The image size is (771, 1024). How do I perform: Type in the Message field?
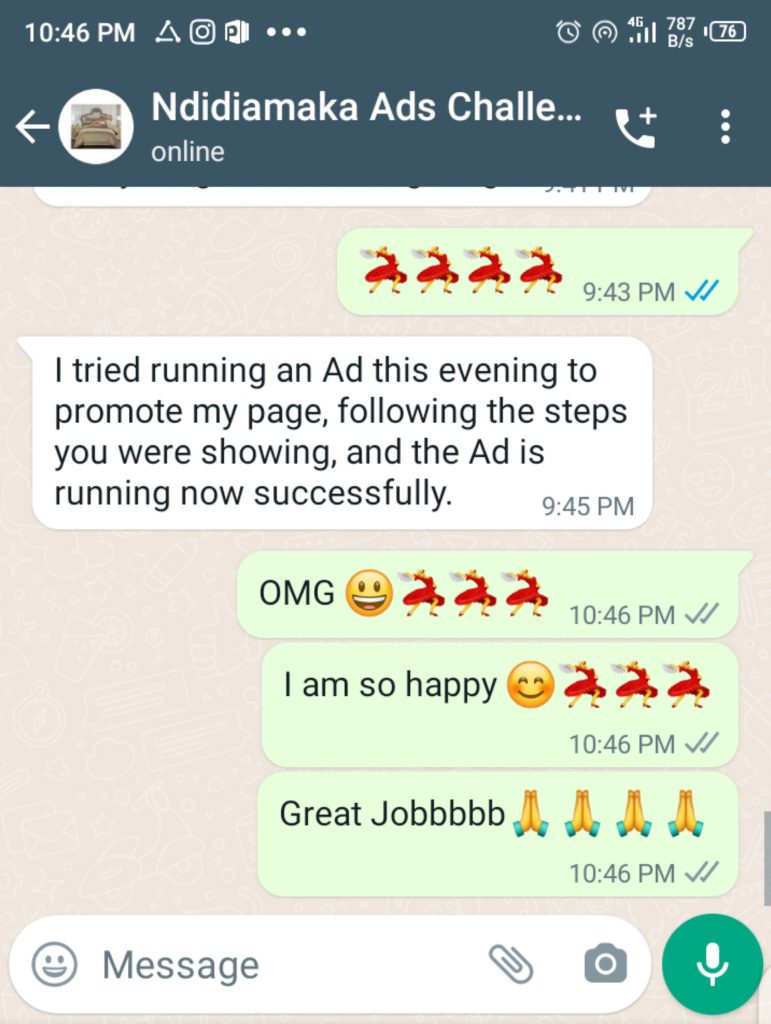[x=280, y=965]
